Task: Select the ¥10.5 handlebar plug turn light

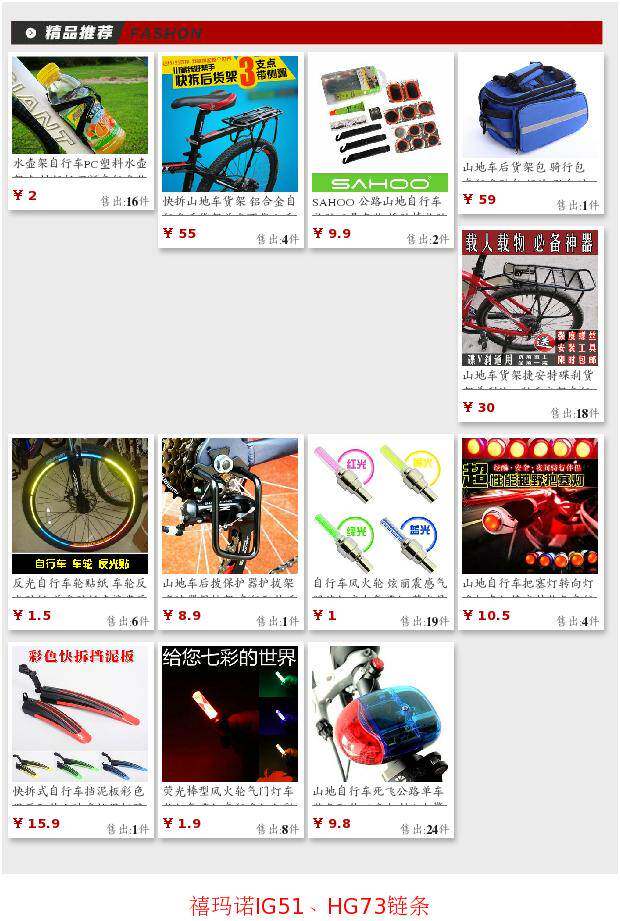Action: [530, 505]
